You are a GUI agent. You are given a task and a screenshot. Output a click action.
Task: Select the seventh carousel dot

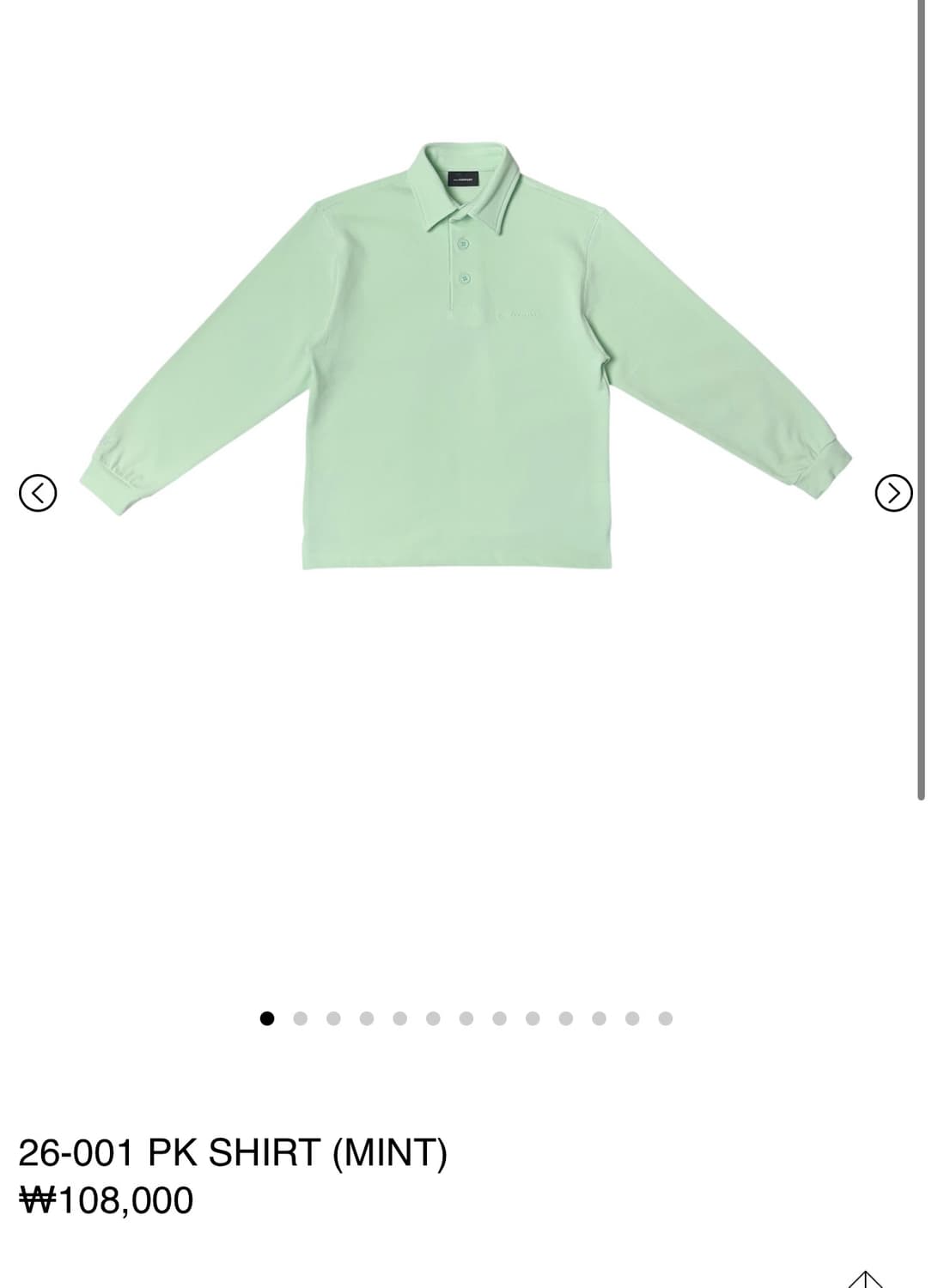coord(465,1018)
